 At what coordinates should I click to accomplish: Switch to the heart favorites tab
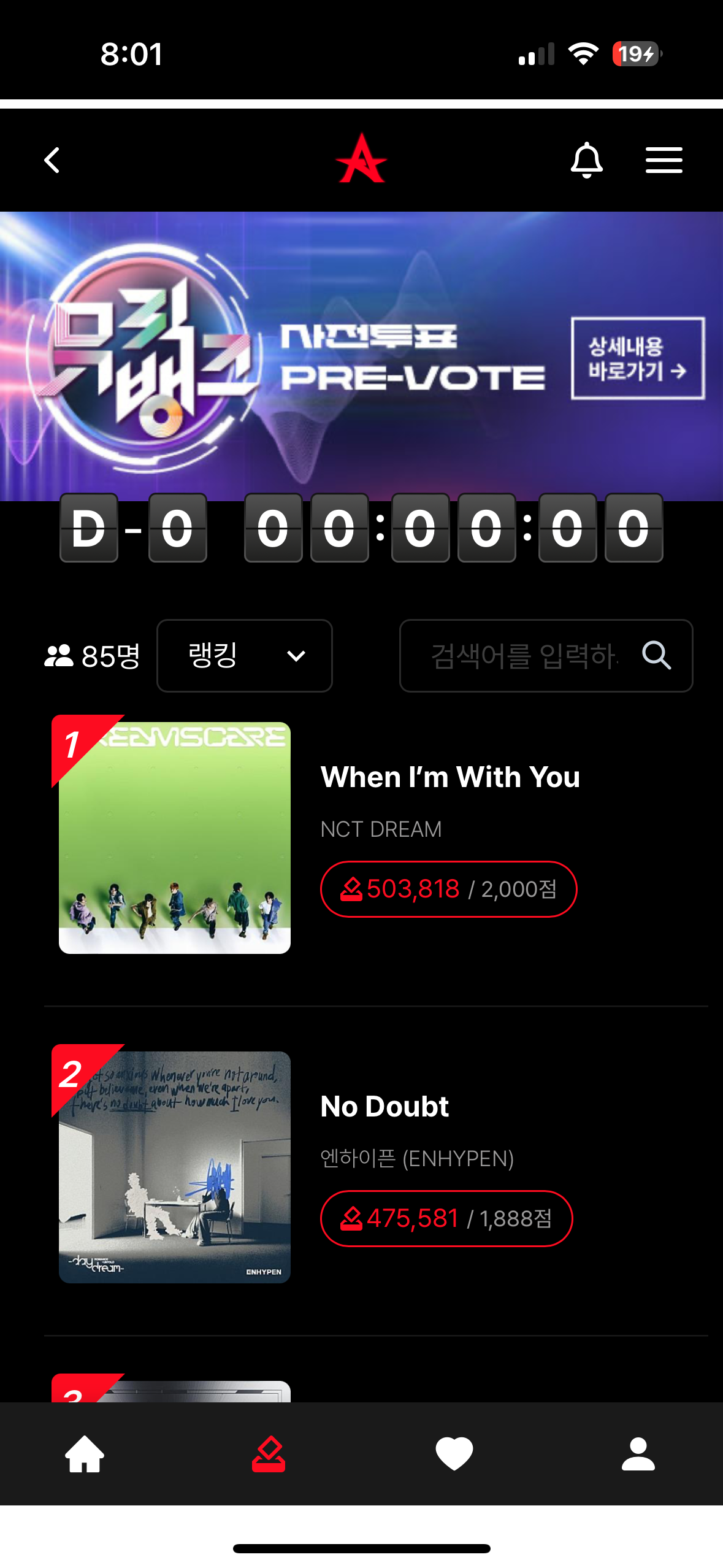(x=454, y=1454)
